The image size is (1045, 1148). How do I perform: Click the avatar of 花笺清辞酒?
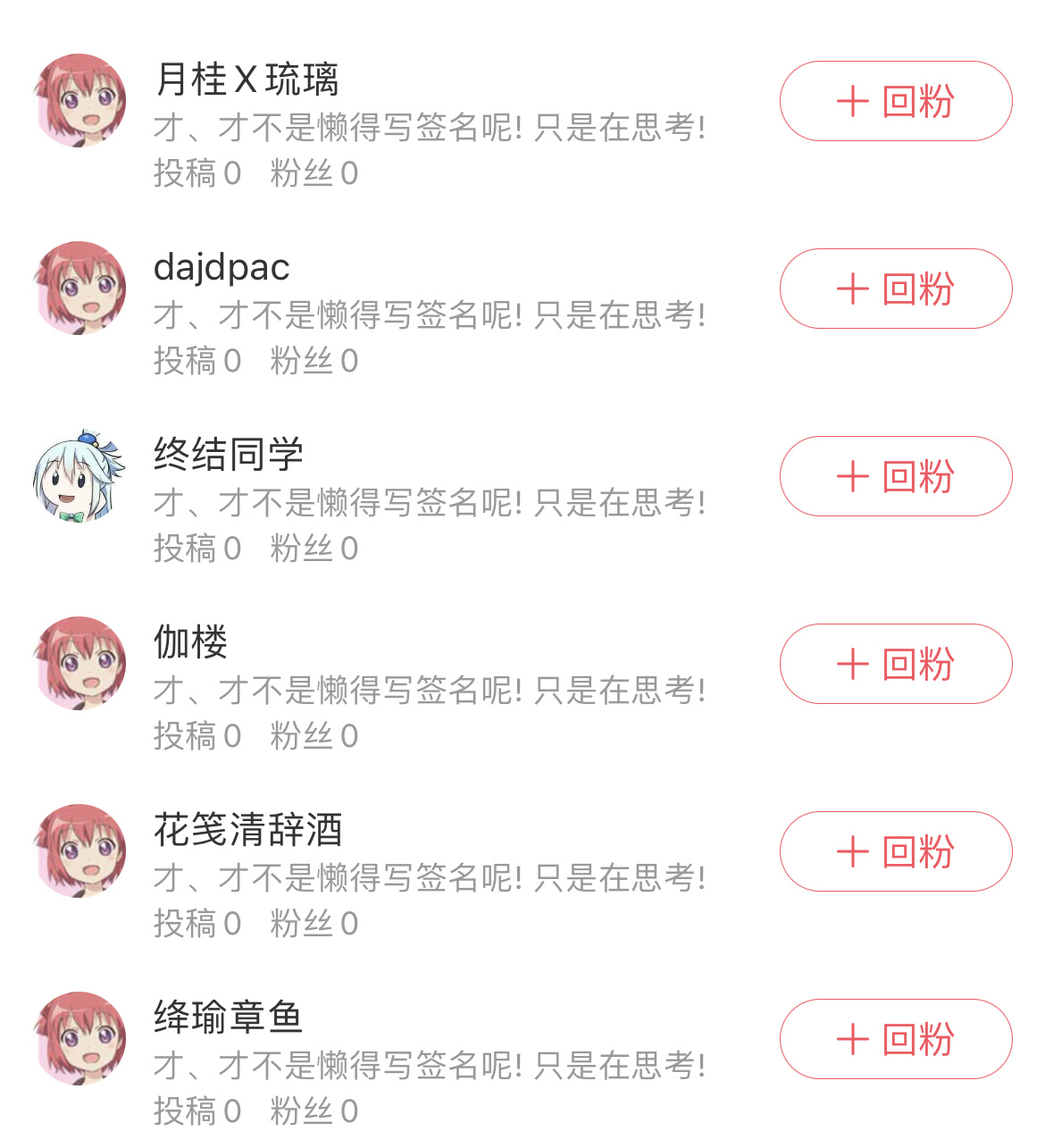[x=79, y=851]
